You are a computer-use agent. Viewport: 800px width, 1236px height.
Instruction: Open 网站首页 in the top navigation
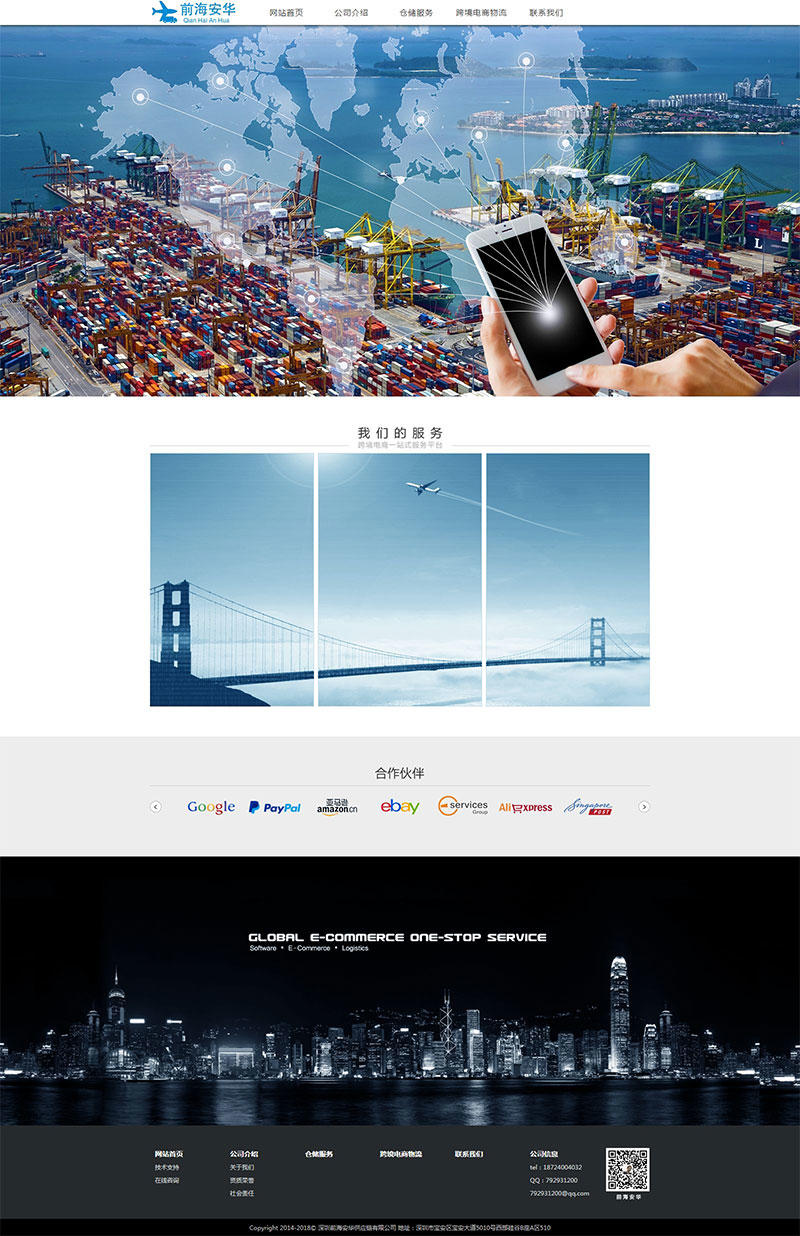click(x=286, y=13)
